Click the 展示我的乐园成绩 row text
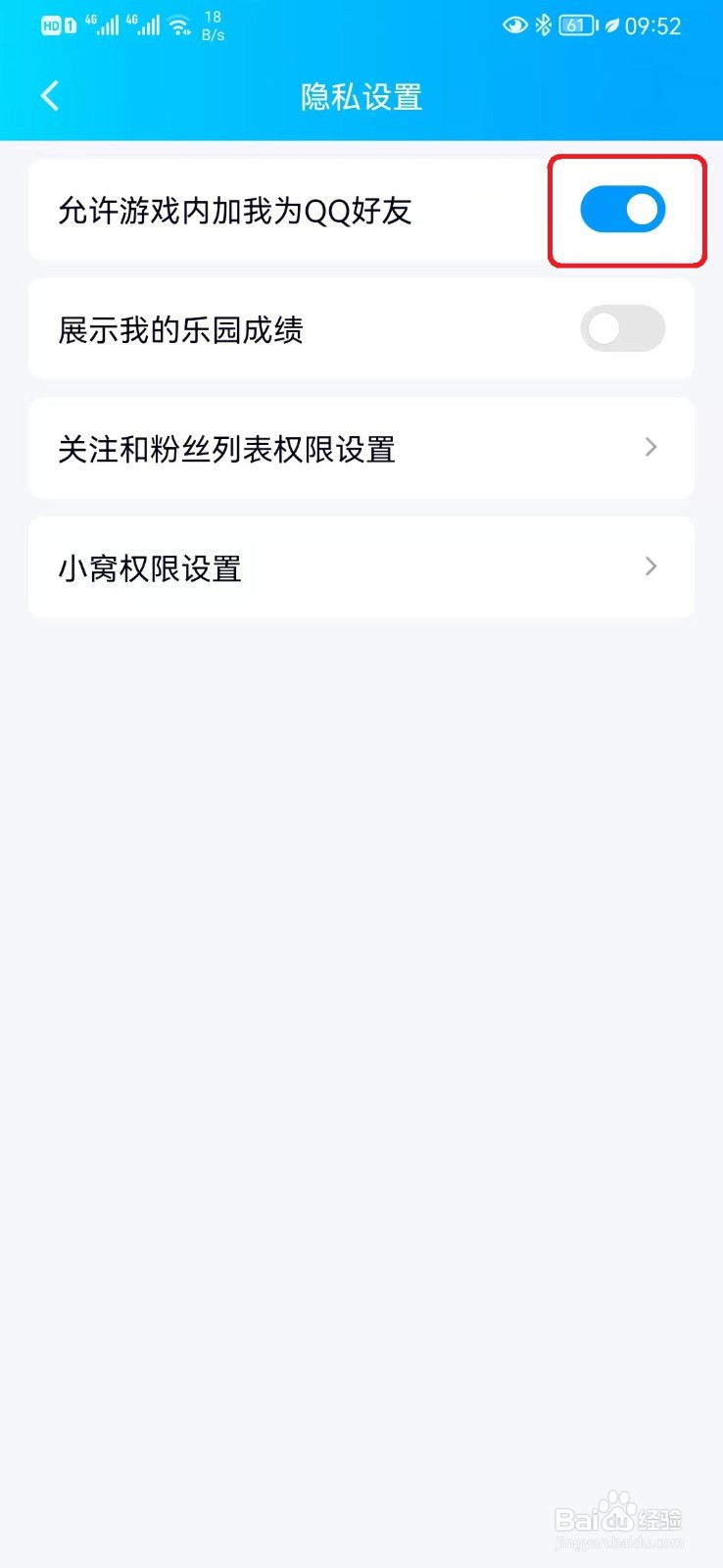Image resolution: width=723 pixels, height=1568 pixels. point(180,329)
